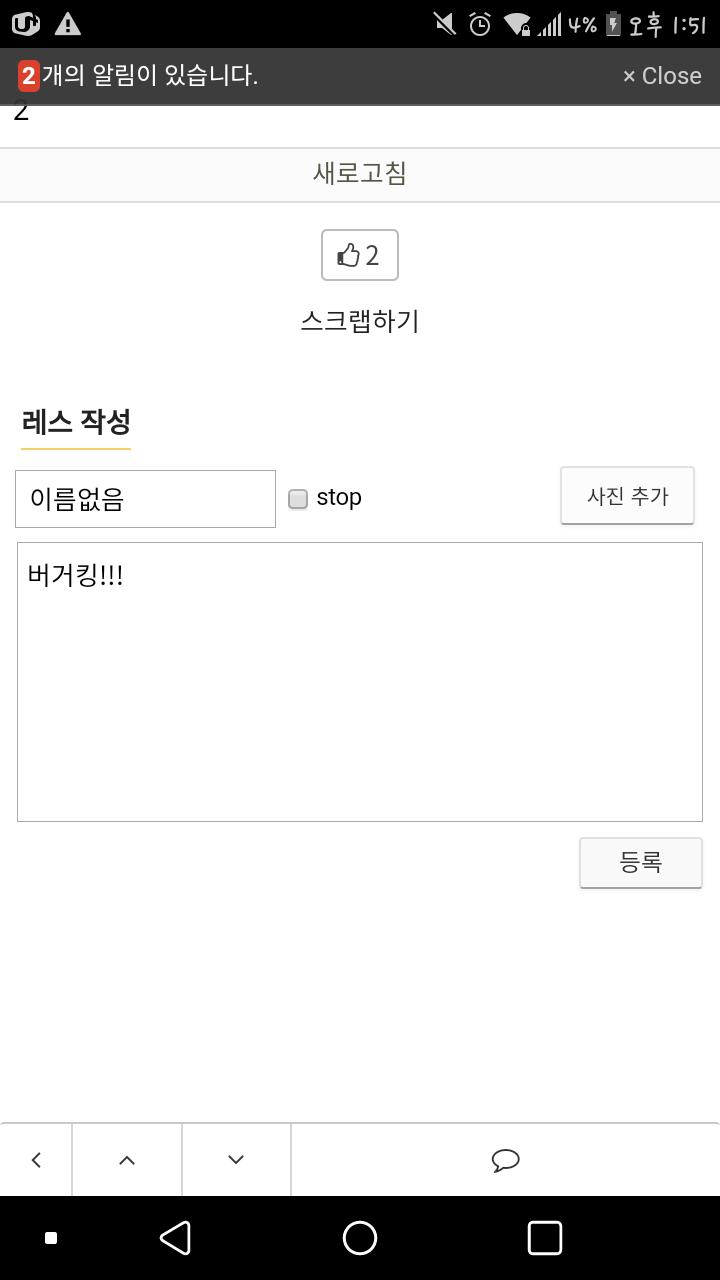Jump up with the up chevron
Image resolution: width=720 pixels, height=1280 pixels.
click(127, 1160)
